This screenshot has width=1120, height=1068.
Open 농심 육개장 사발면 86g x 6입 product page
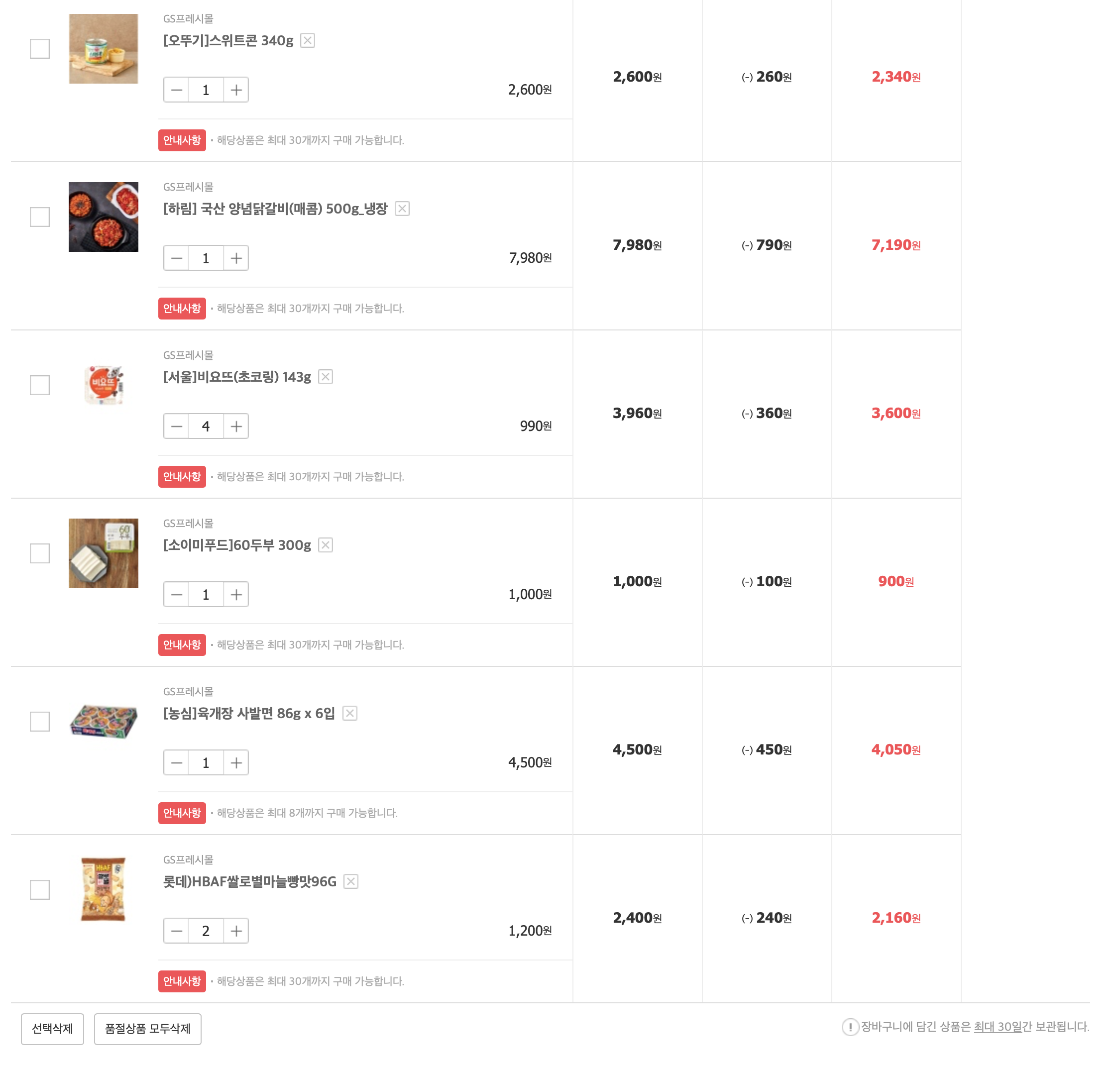coord(249,713)
